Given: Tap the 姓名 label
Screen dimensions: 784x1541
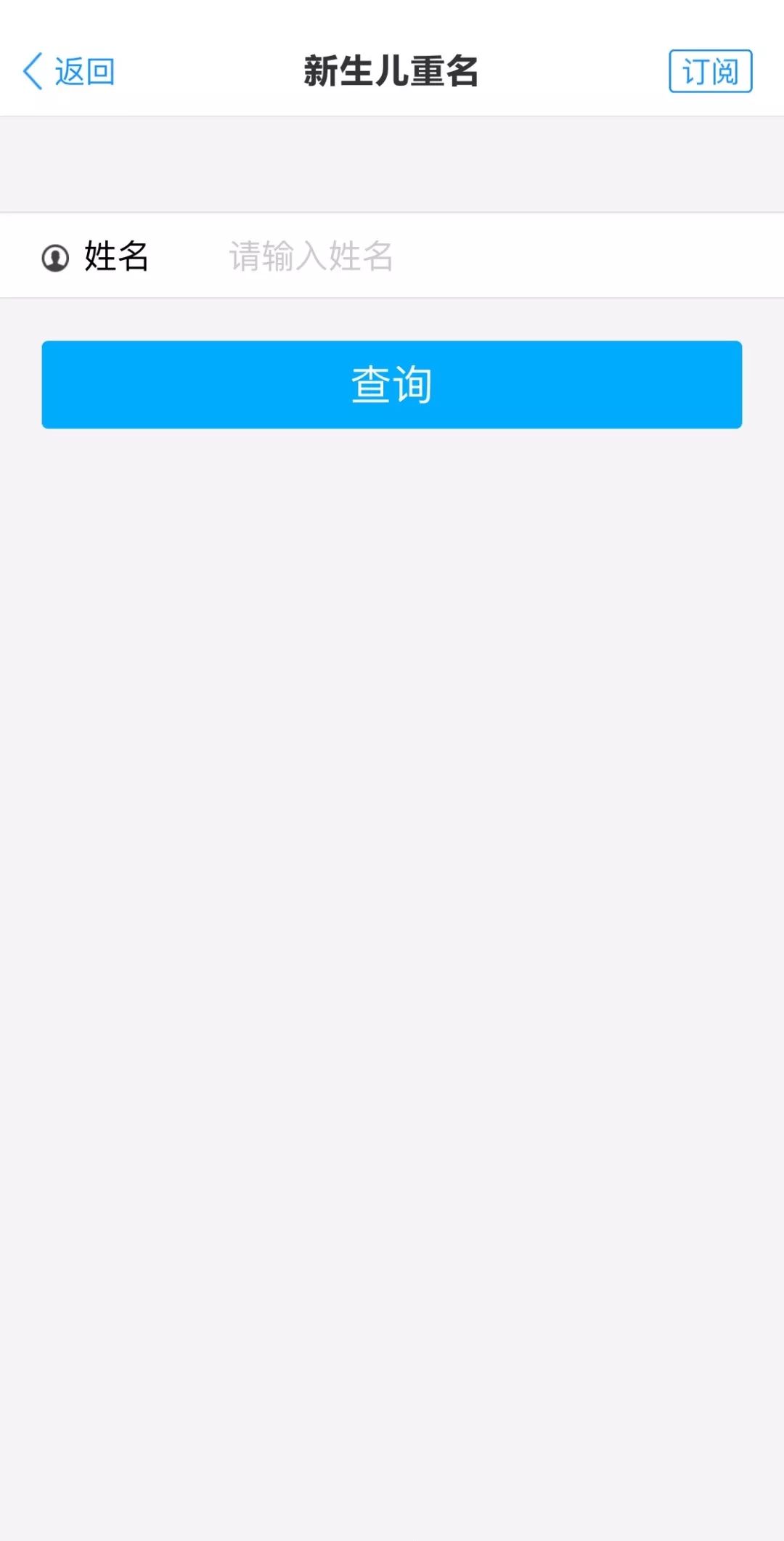Looking at the screenshot, I should [x=116, y=256].
